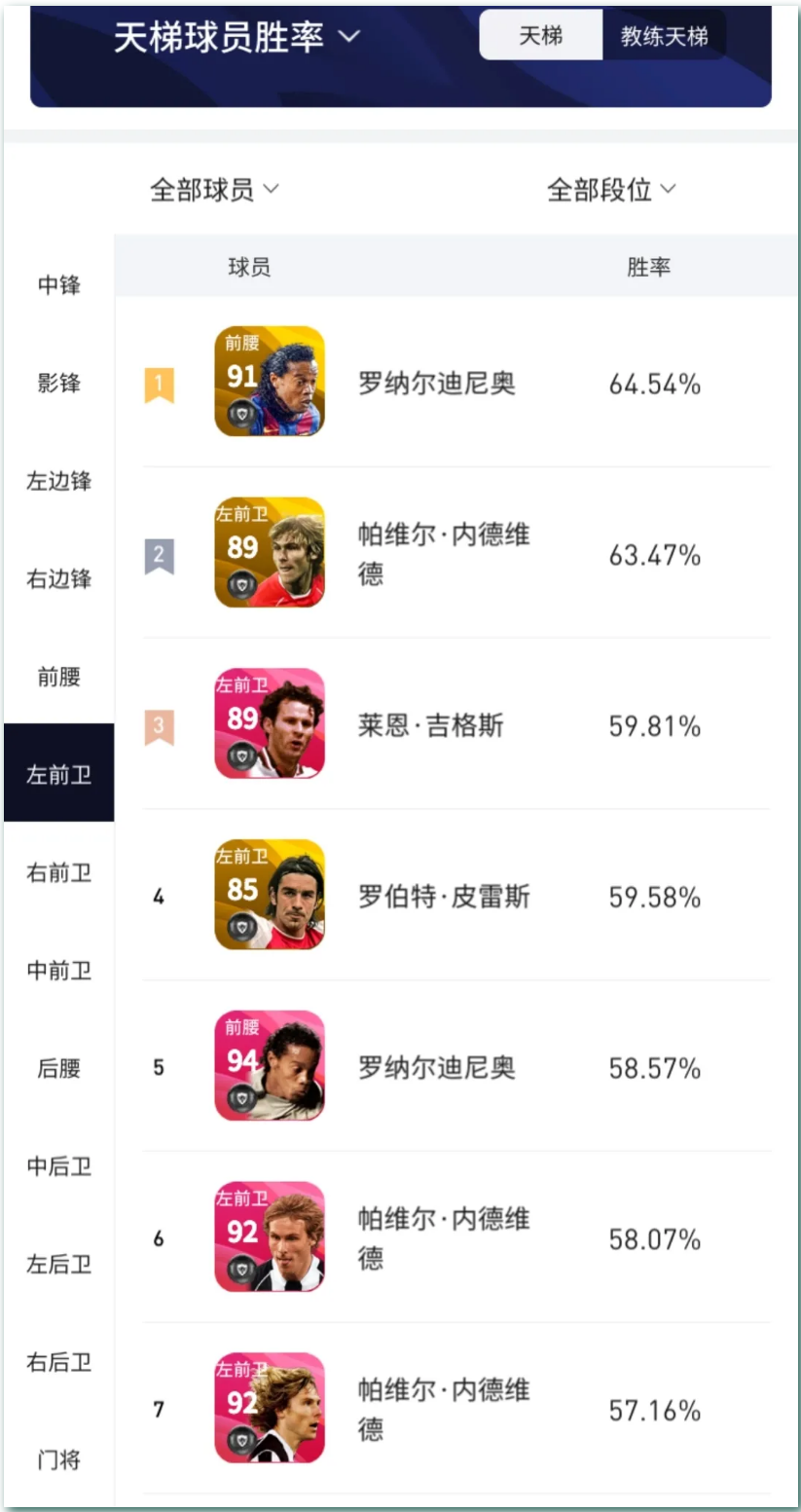Switch to the 右前卫 position
Viewport: 801px width, 1512px height.
[x=59, y=872]
